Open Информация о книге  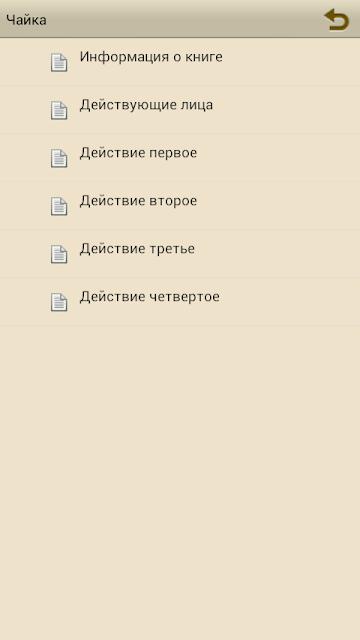pos(180,62)
